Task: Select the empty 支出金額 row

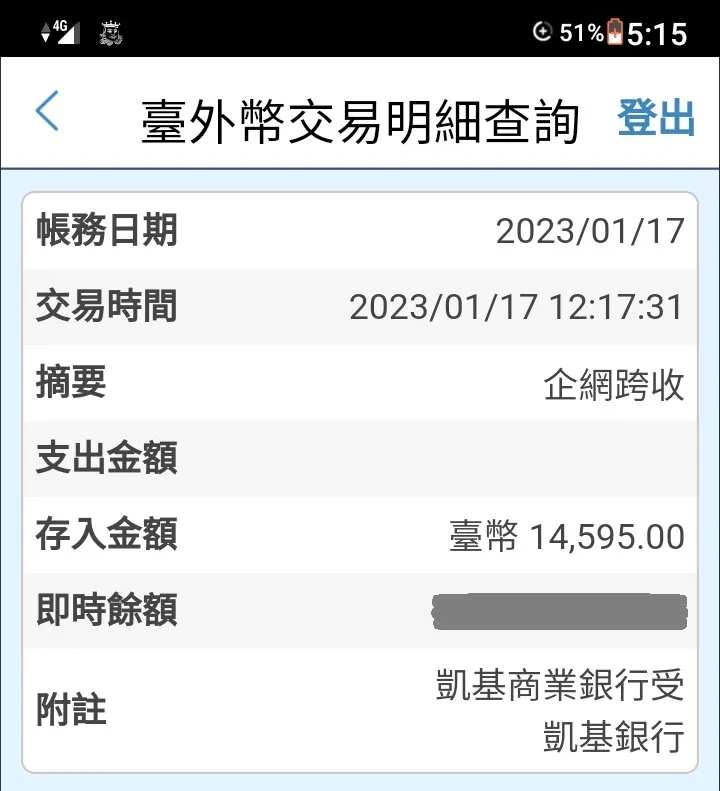Action: (360, 460)
